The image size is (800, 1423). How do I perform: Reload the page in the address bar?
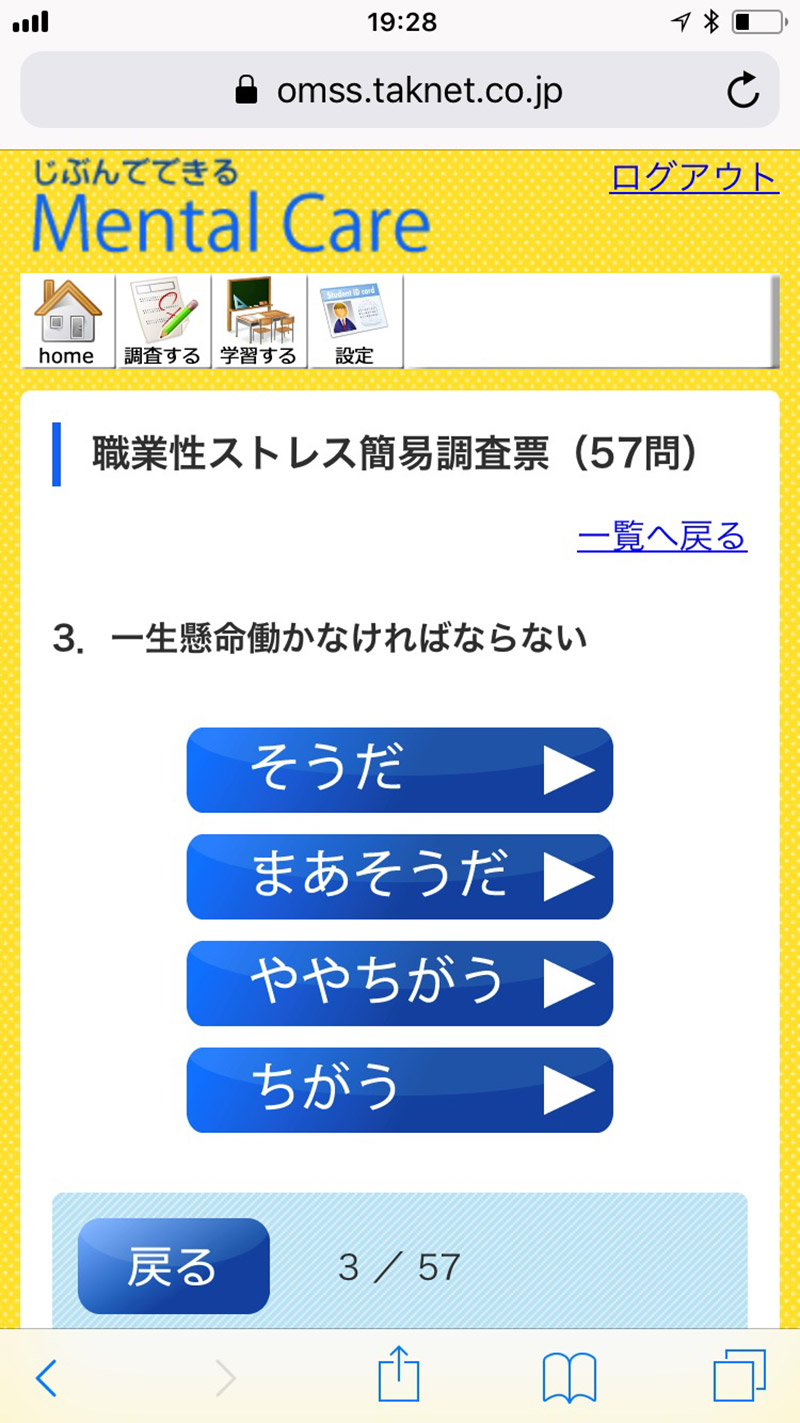[743, 91]
